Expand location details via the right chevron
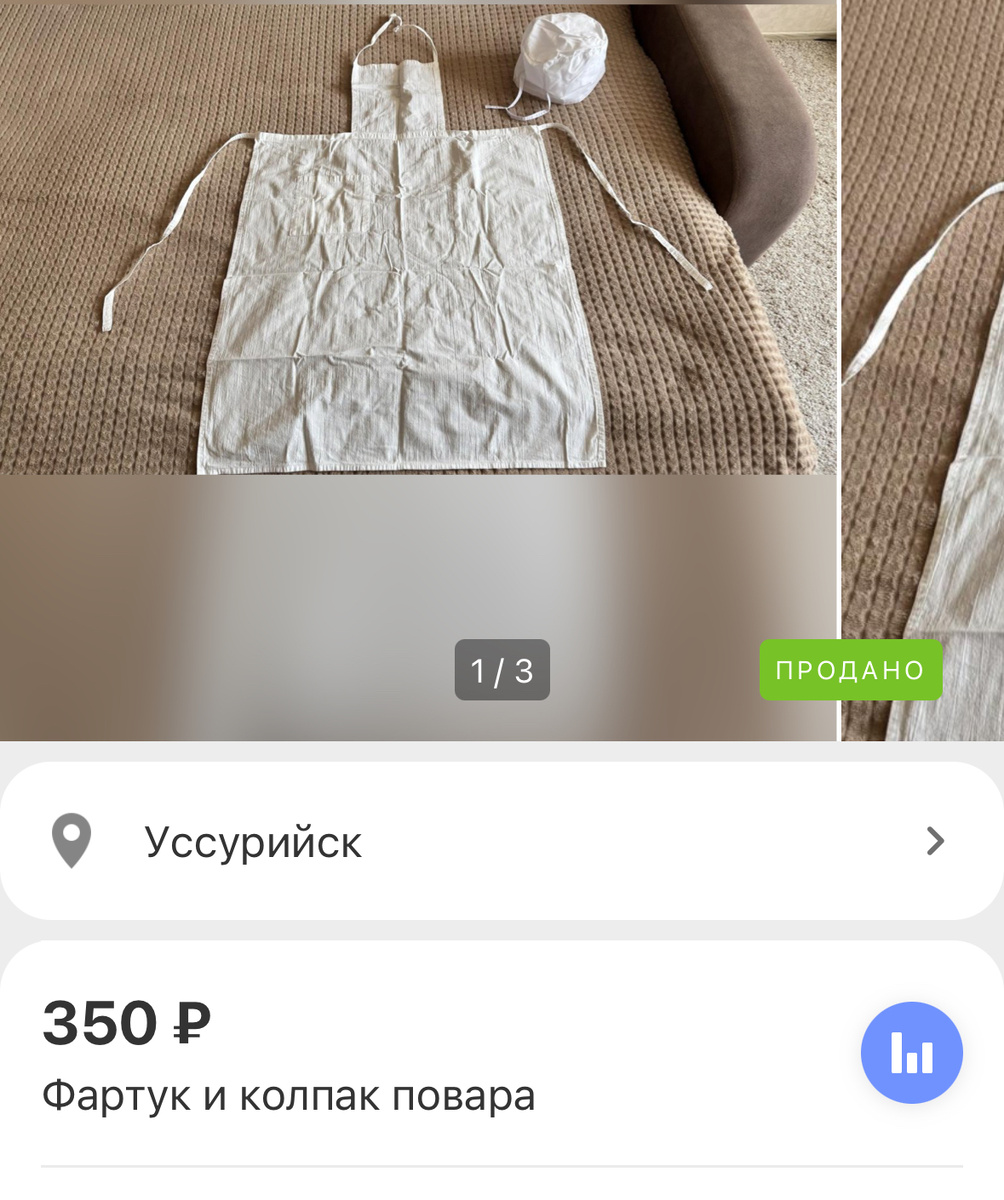This screenshot has height=1200, width=1004. pyautogui.click(x=934, y=840)
